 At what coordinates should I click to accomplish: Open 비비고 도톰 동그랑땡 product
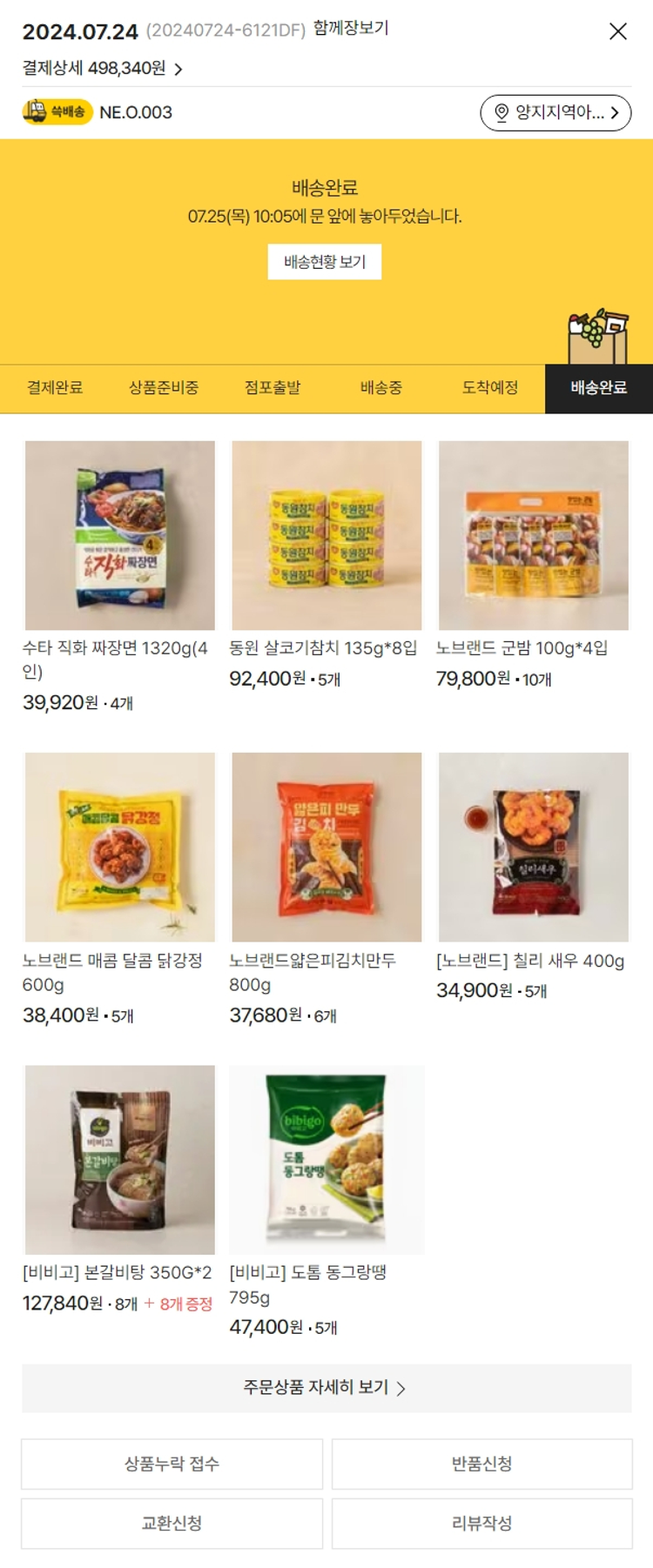pyautogui.click(x=326, y=1159)
